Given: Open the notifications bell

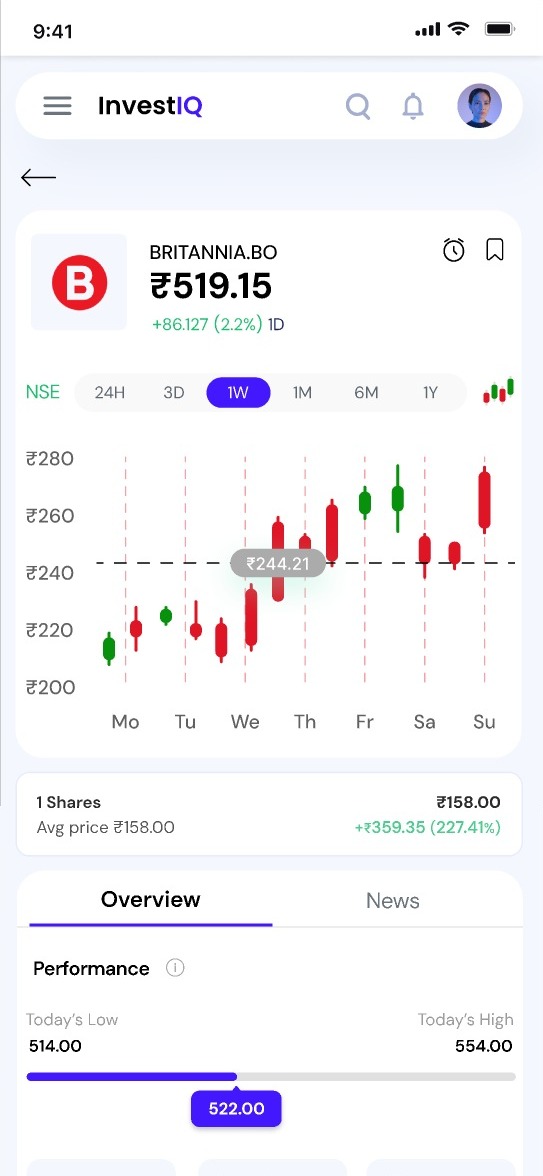Looking at the screenshot, I should point(413,106).
